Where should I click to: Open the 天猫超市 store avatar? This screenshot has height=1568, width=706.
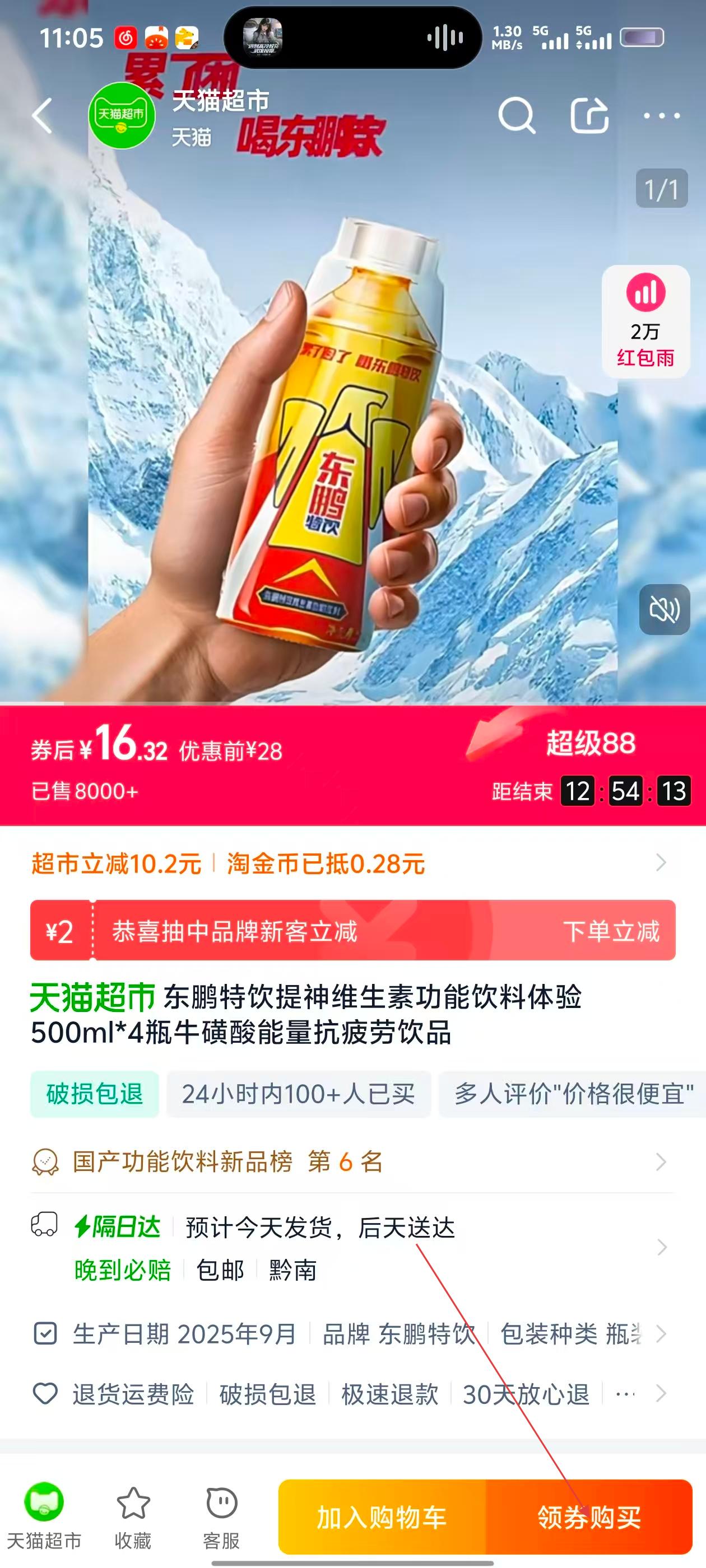[122, 116]
